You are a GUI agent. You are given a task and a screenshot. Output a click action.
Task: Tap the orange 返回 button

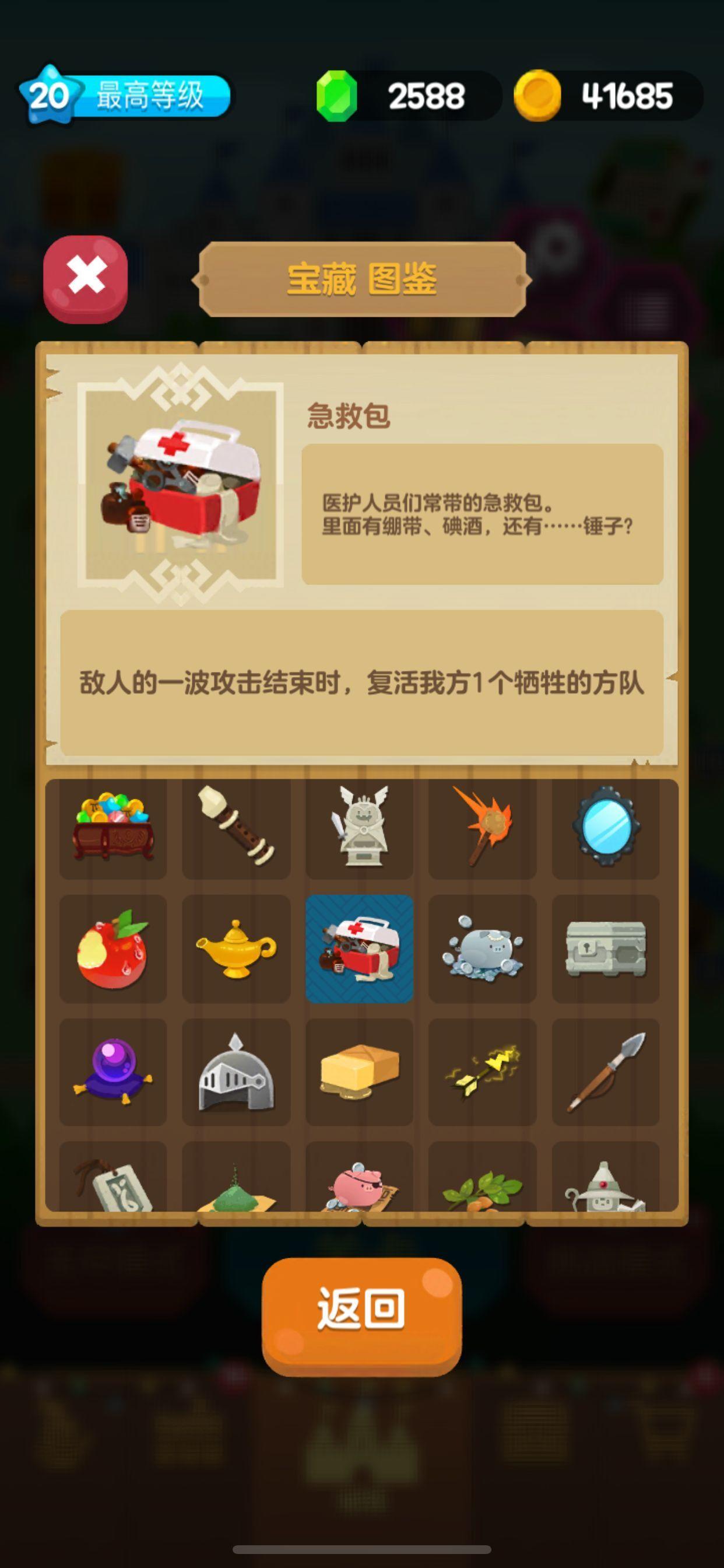click(361, 1308)
